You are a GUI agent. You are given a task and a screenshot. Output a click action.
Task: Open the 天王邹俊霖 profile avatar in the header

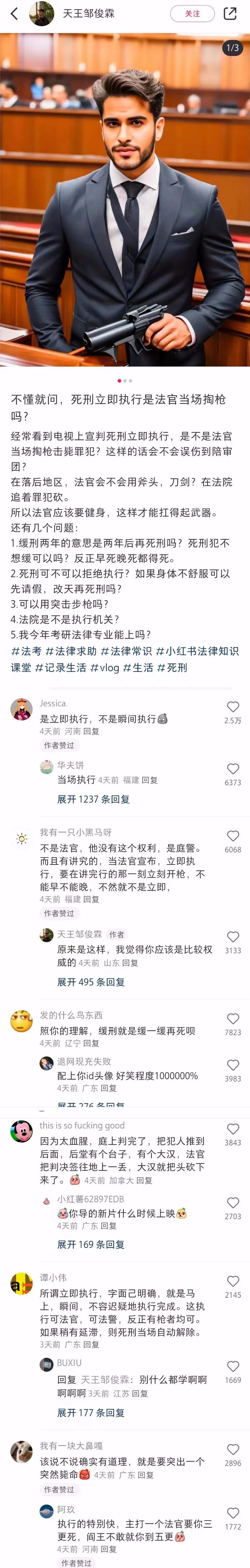click(x=41, y=13)
